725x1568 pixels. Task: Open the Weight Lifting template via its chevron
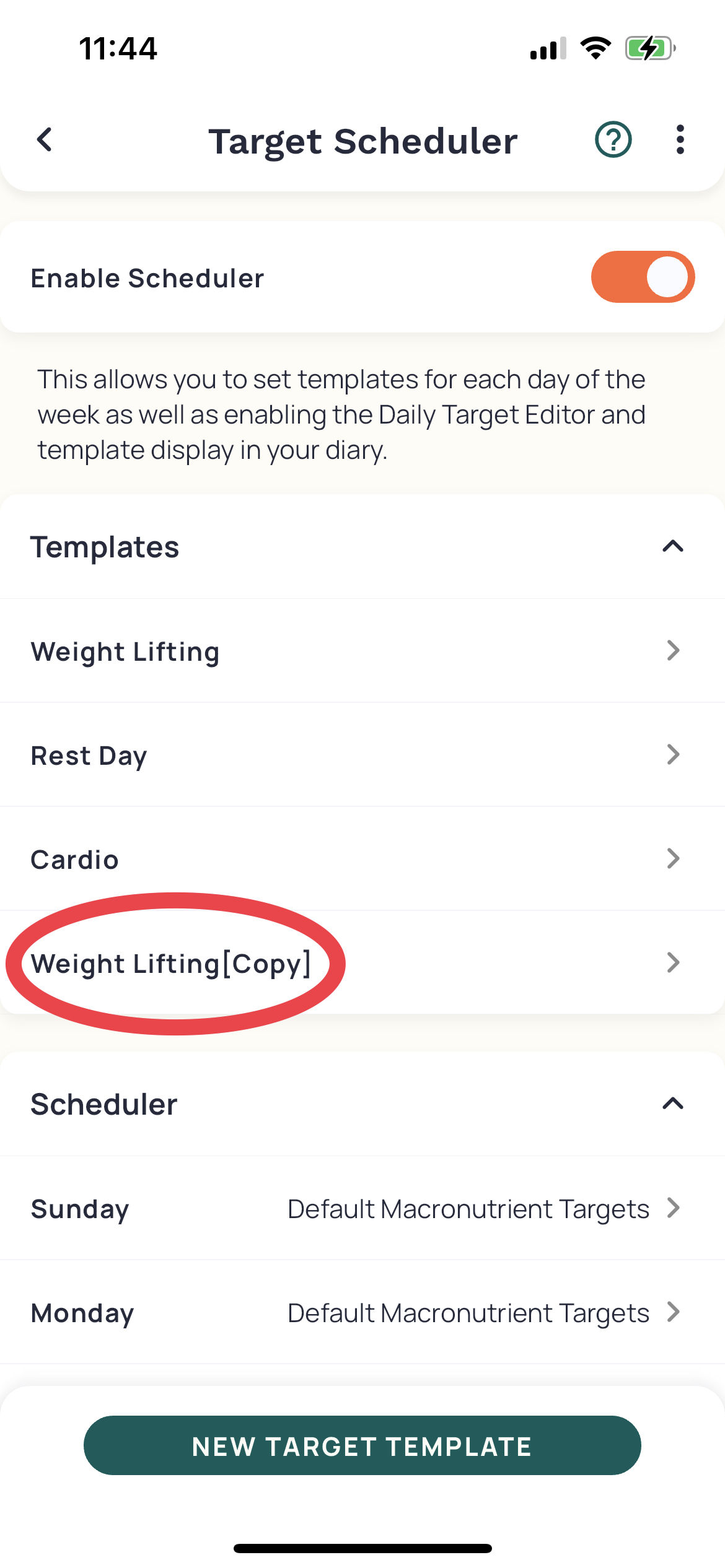[x=673, y=651]
